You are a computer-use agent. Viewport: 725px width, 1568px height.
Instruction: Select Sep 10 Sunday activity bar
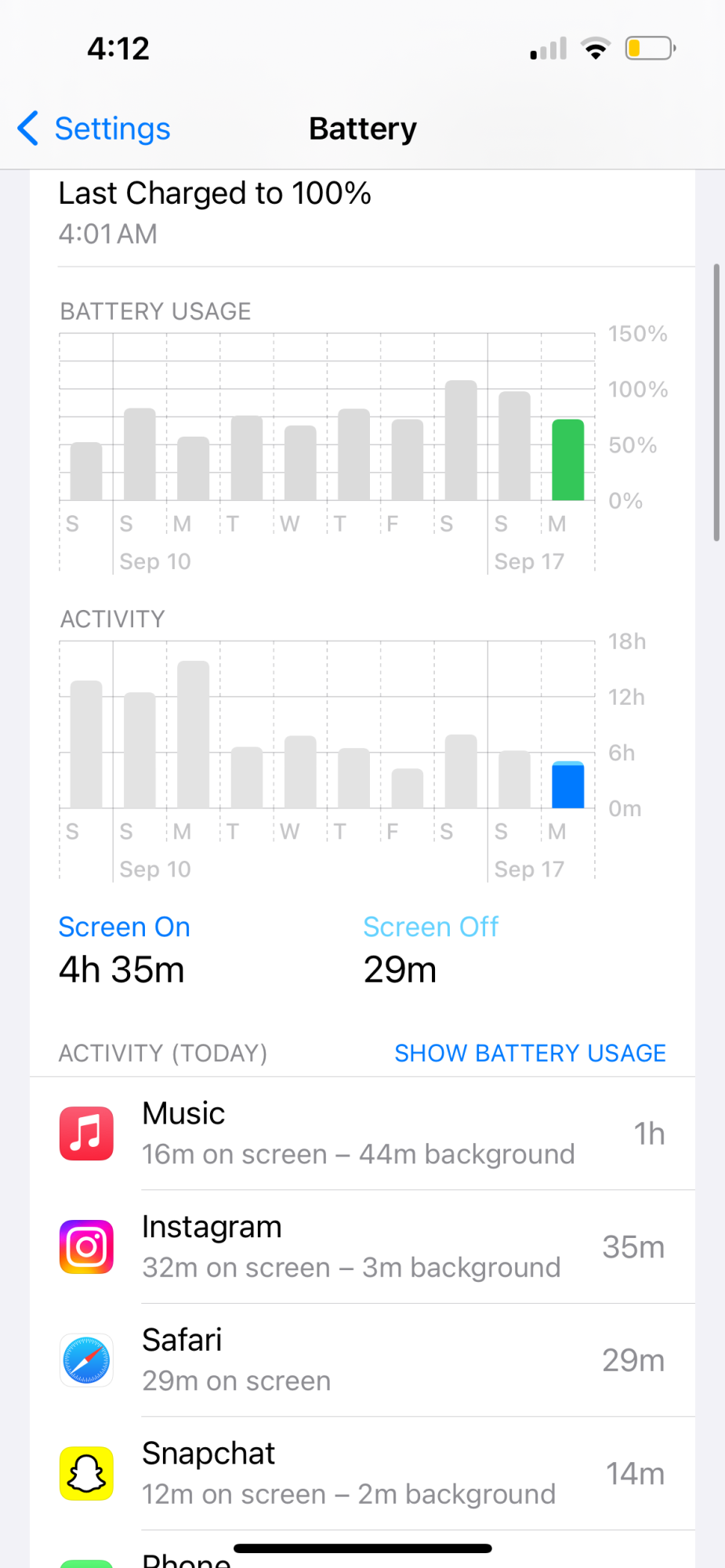(x=140, y=750)
